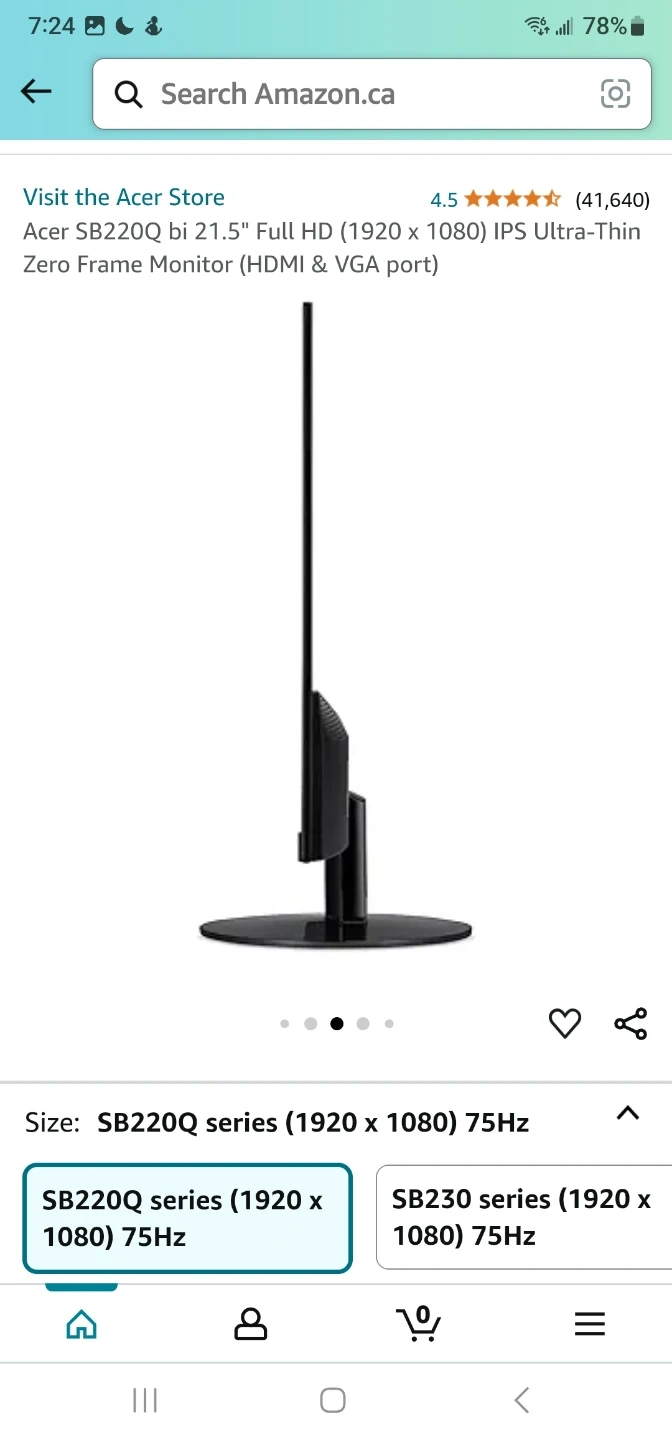
Task: Collapse the Size options section
Action: point(627,1113)
